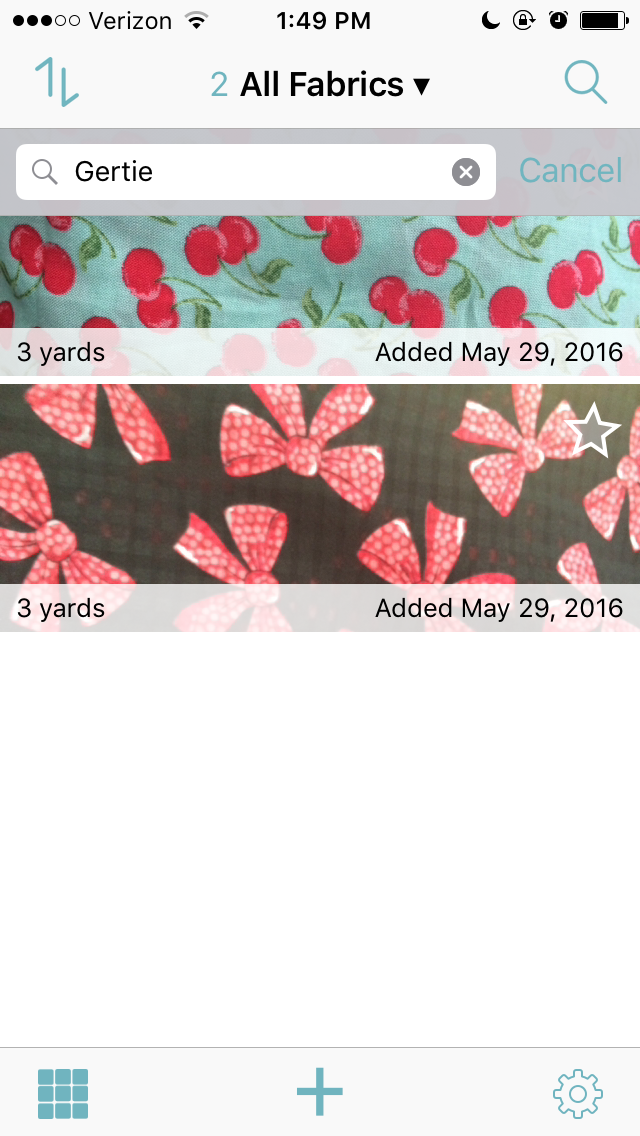Edit the Gertie search field
Viewport: 640px width, 1136px height.
coord(256,172)
